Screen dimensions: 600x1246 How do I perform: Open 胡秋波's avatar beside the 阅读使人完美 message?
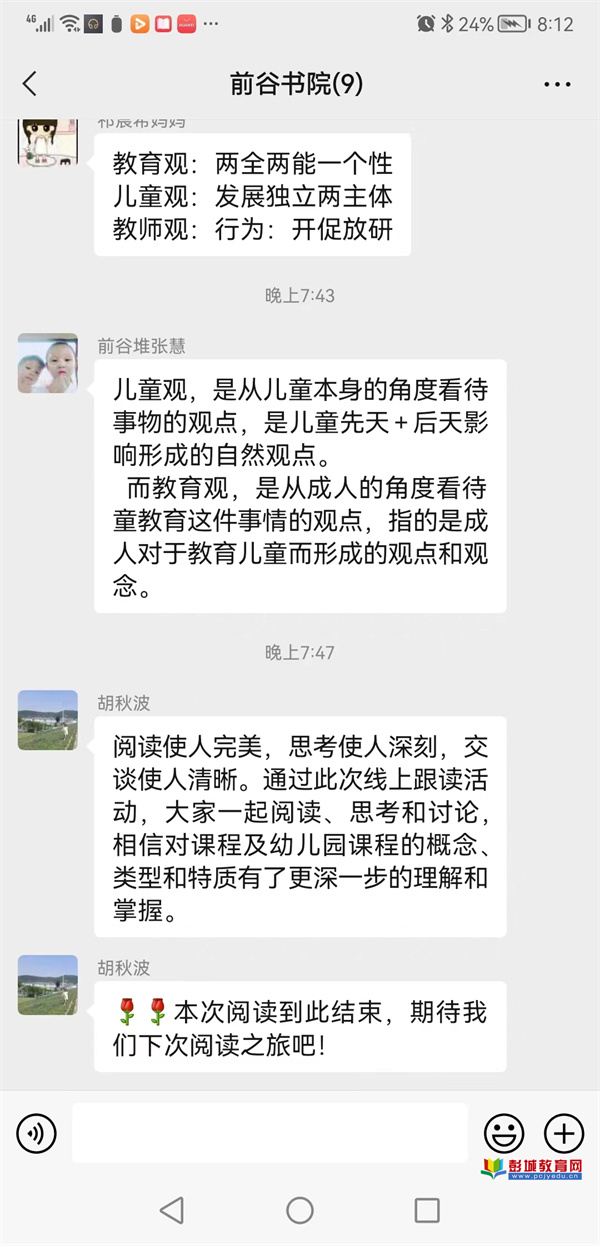click(x=47, y=720)
